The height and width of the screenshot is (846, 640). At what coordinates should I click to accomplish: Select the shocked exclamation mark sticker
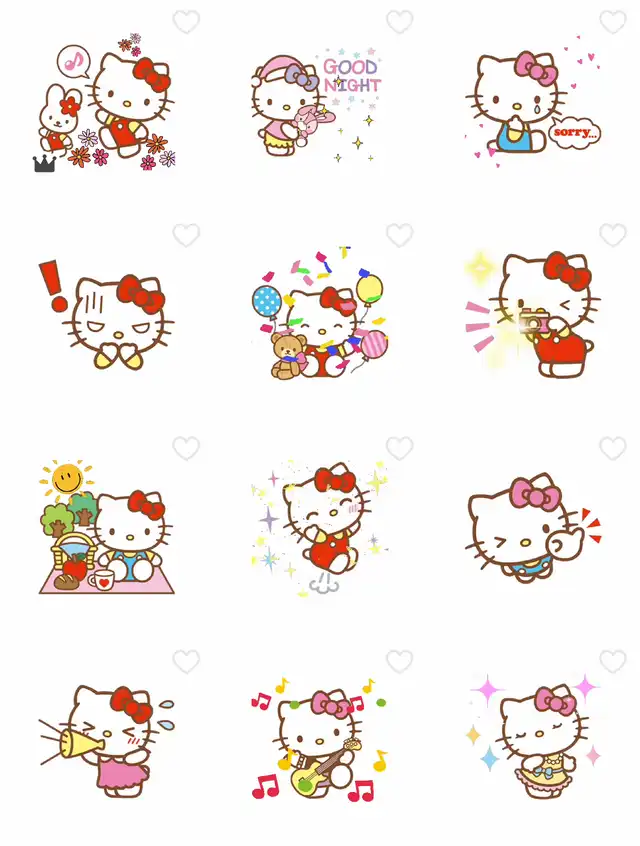[105, 315]
